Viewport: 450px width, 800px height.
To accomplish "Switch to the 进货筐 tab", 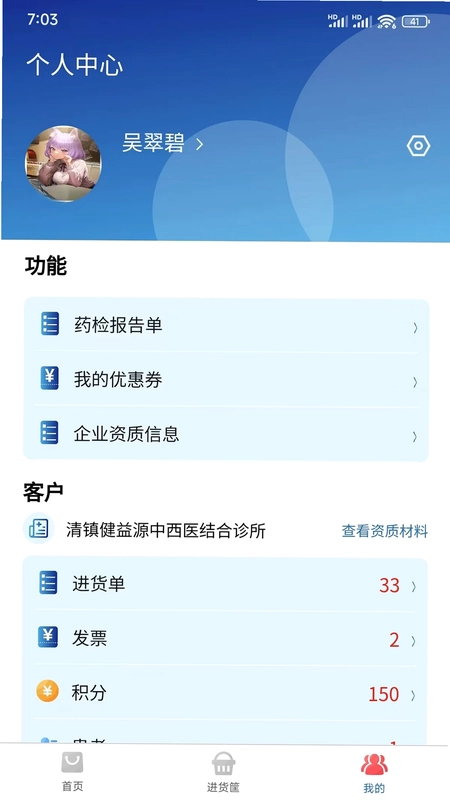I will pos(223,772).
